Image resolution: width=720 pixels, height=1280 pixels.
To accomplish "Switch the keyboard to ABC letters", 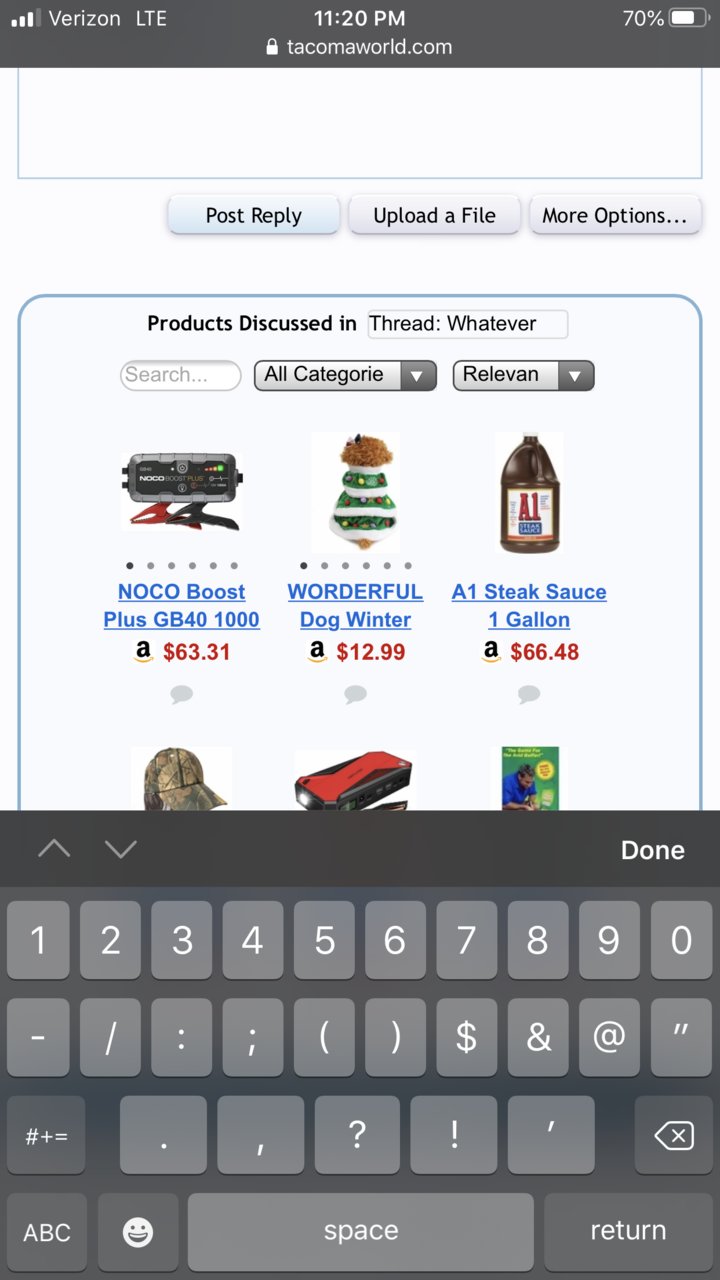I will tap(47, 1232).
